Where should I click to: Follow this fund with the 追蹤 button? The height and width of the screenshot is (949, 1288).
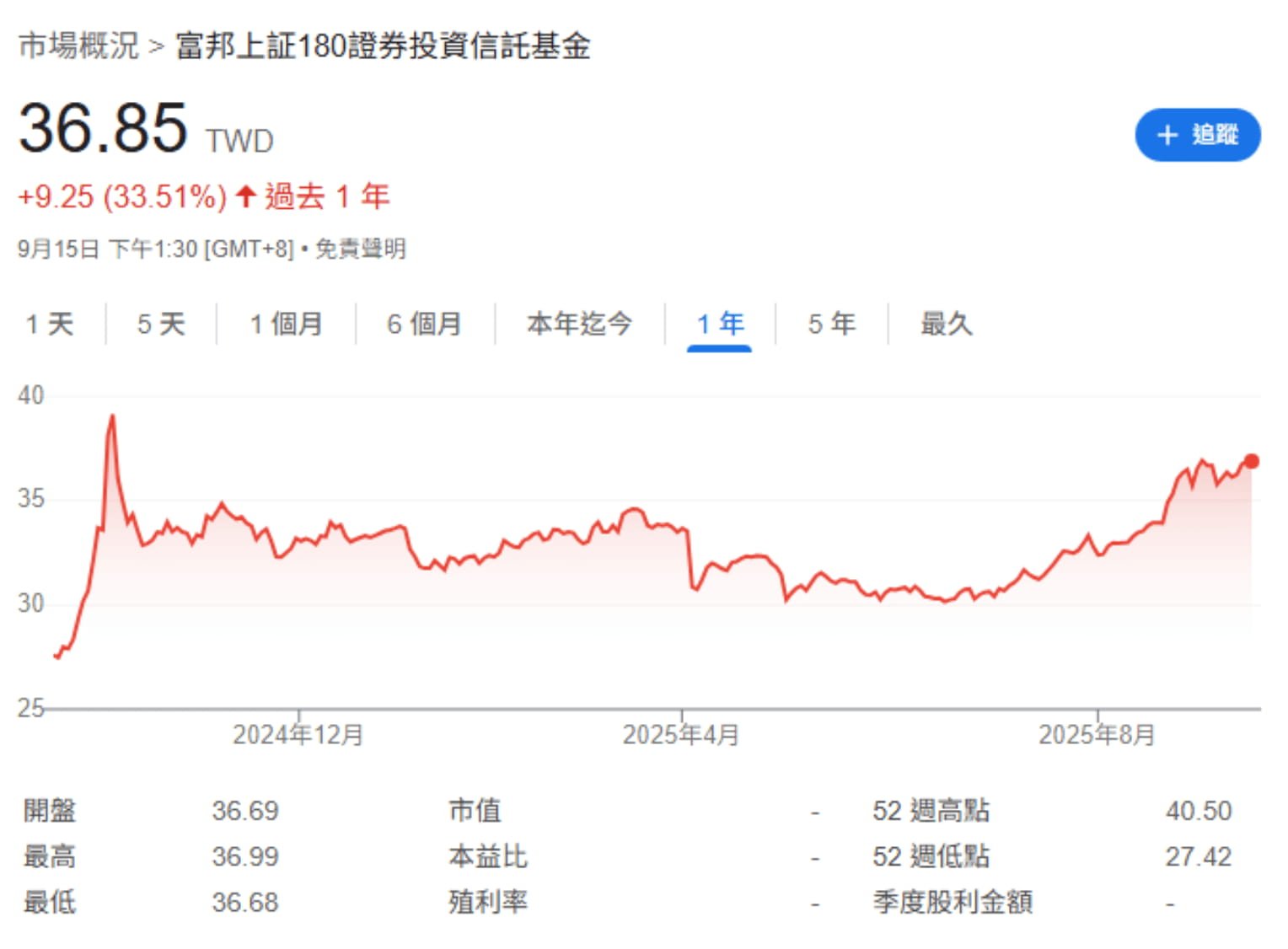(1196, 135)
